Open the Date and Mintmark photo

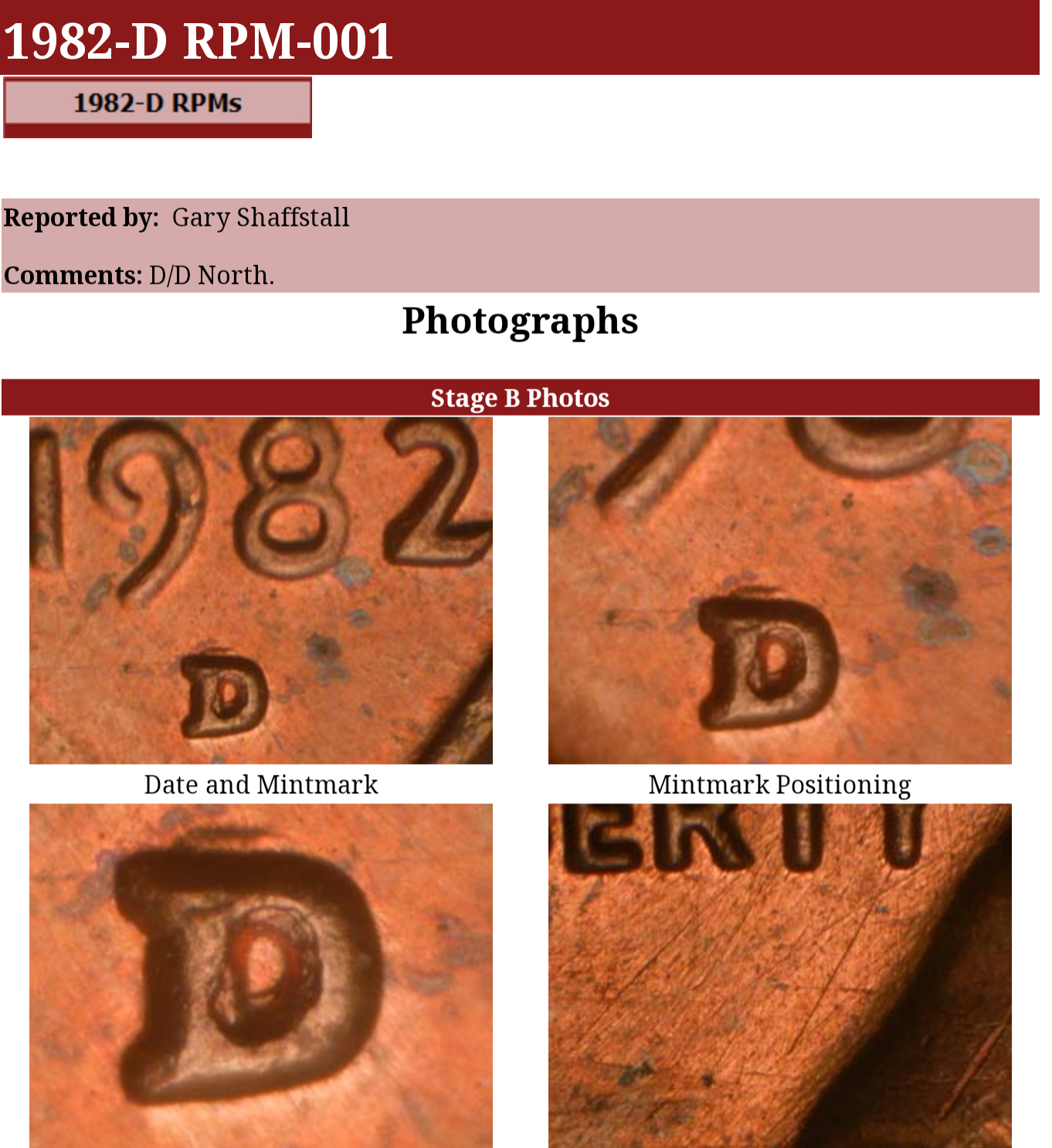tap(261, 590)
